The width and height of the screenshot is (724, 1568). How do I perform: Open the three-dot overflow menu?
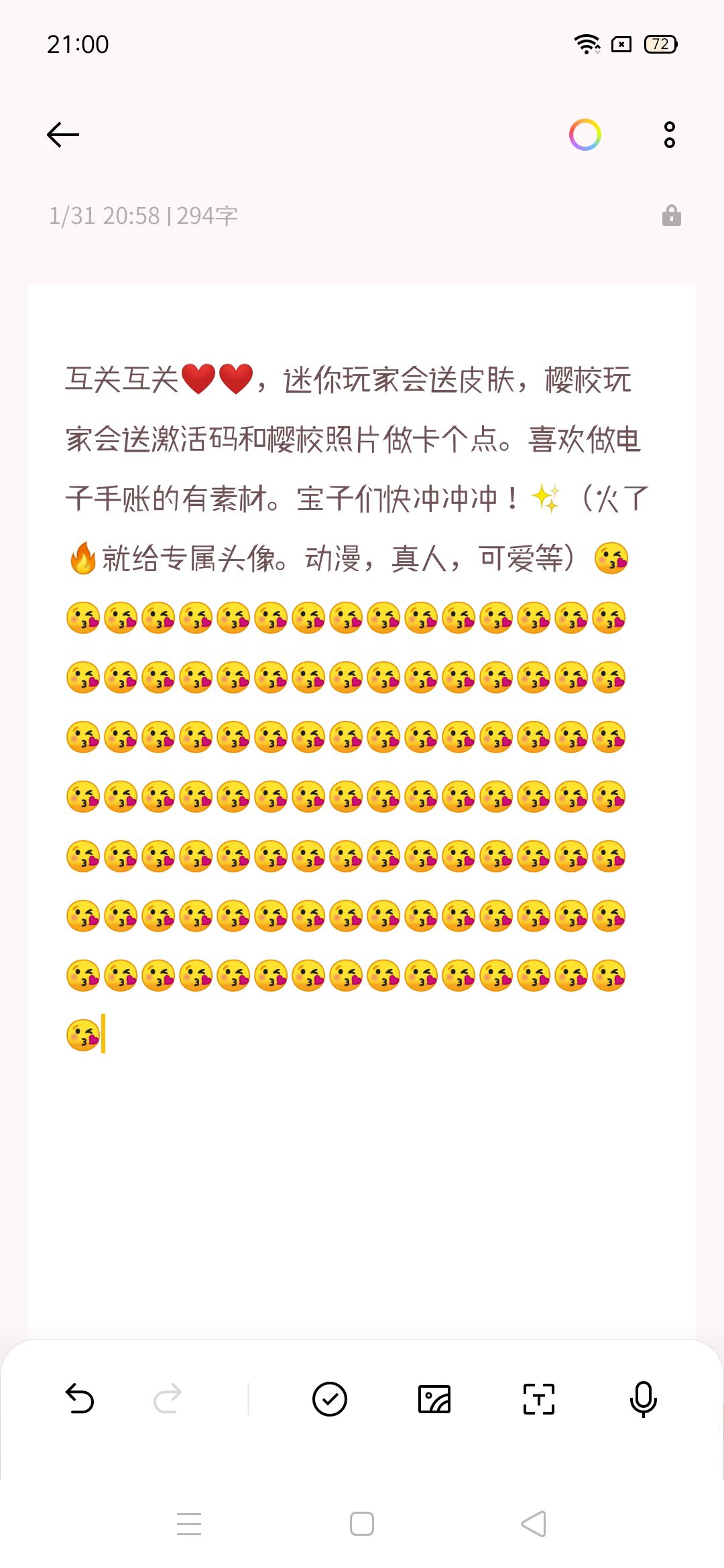[x=669, y=135]
